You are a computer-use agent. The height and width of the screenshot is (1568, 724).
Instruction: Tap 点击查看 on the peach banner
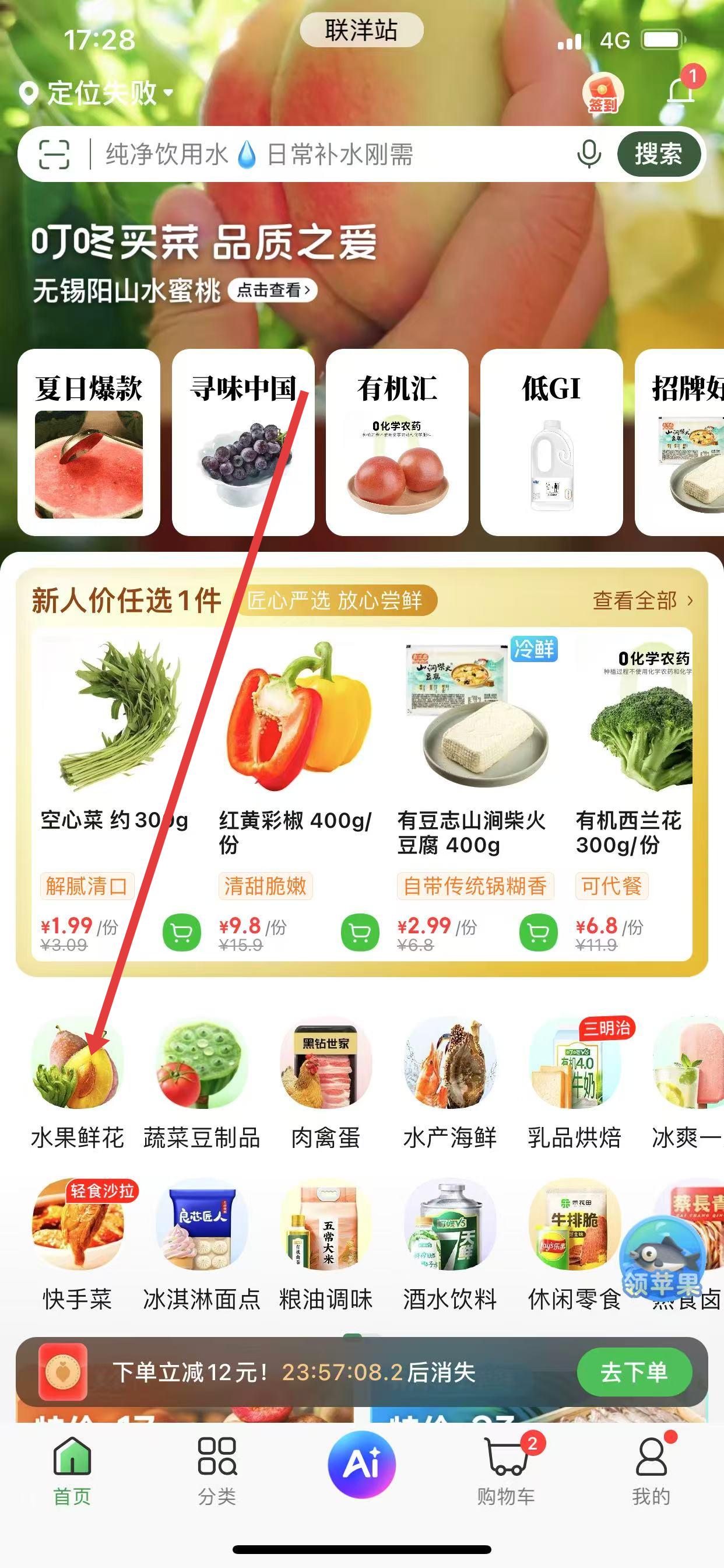click(x=273, y=290)
